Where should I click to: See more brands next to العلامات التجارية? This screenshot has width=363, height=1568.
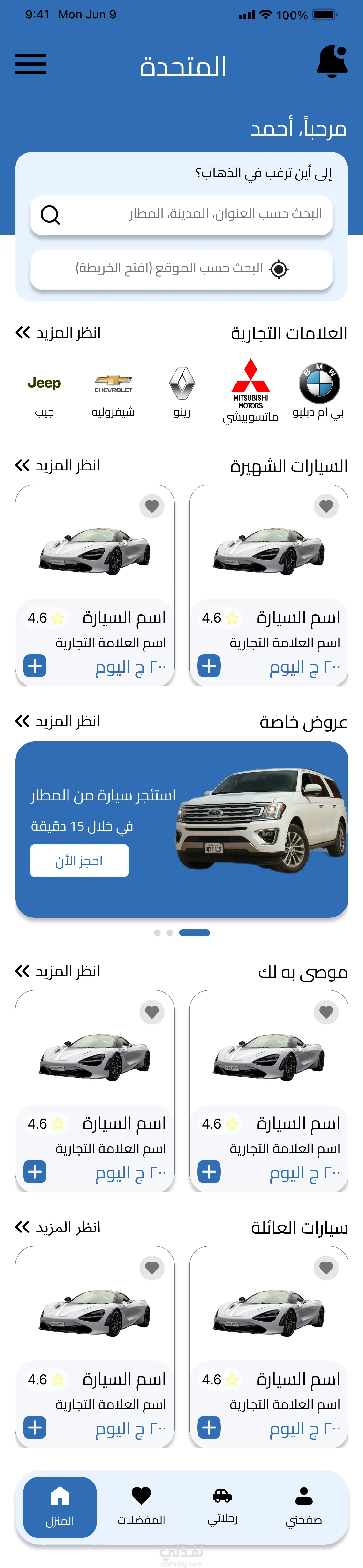pyautogui.click(x=58, y=333)
